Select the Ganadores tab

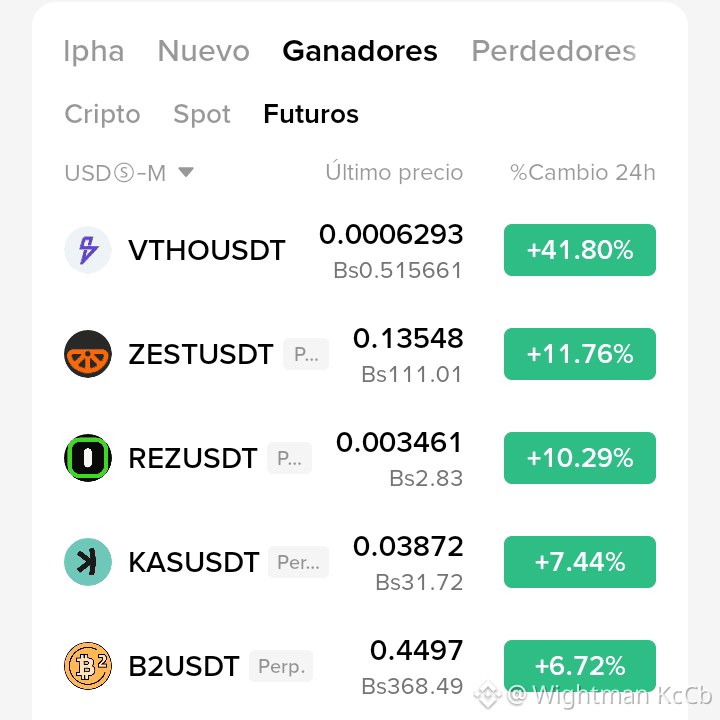(360, 51)
